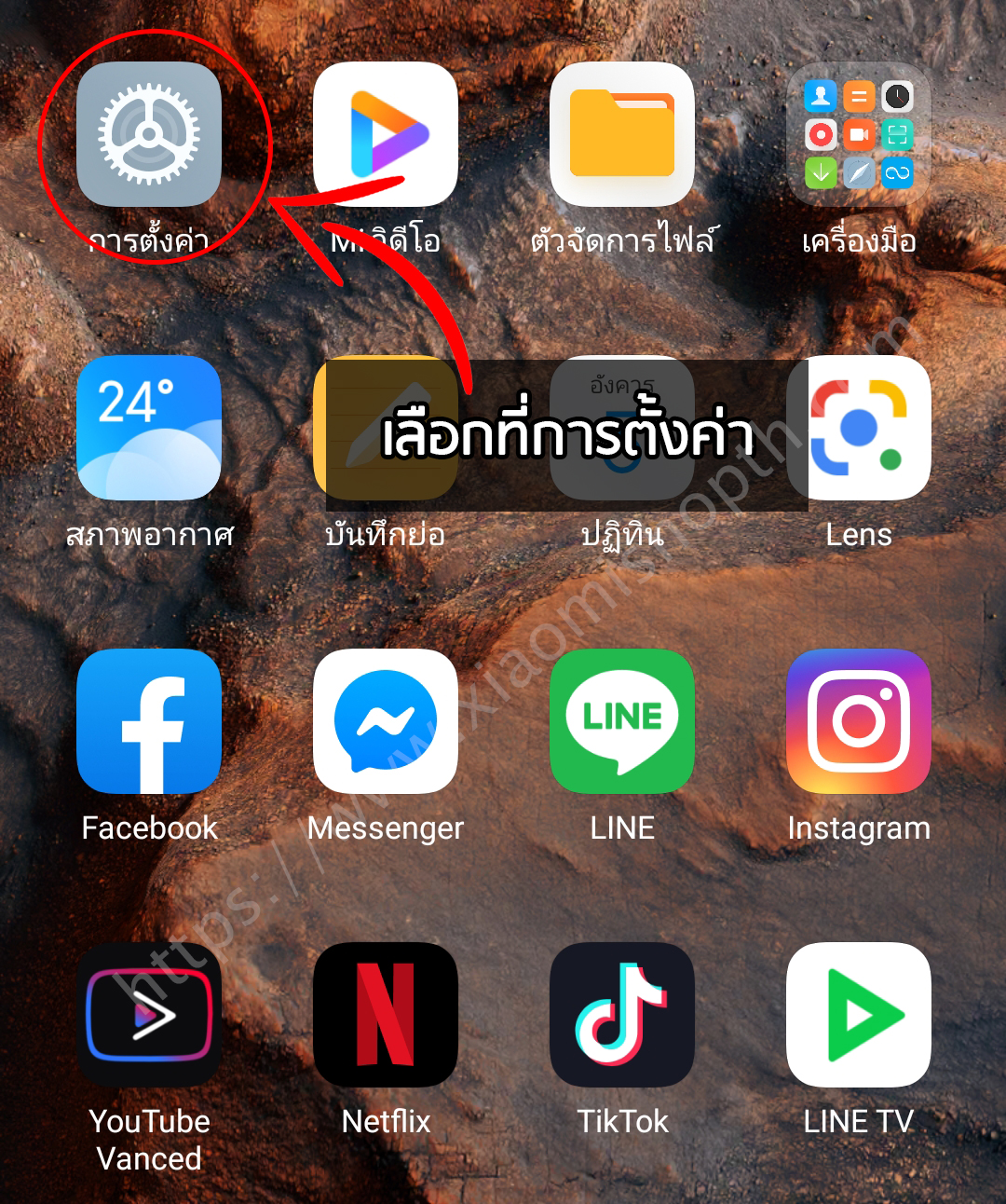Open the TikTok app
1006x1204 pixels.
tap(622, 1015)
